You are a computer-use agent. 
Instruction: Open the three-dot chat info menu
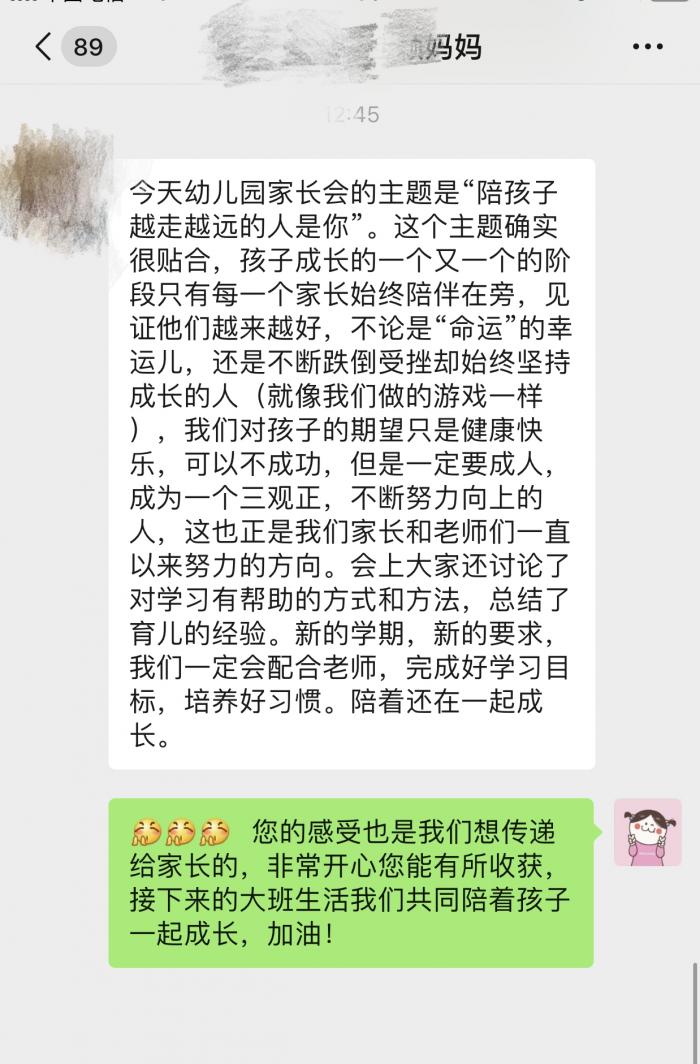coord(648,46)
